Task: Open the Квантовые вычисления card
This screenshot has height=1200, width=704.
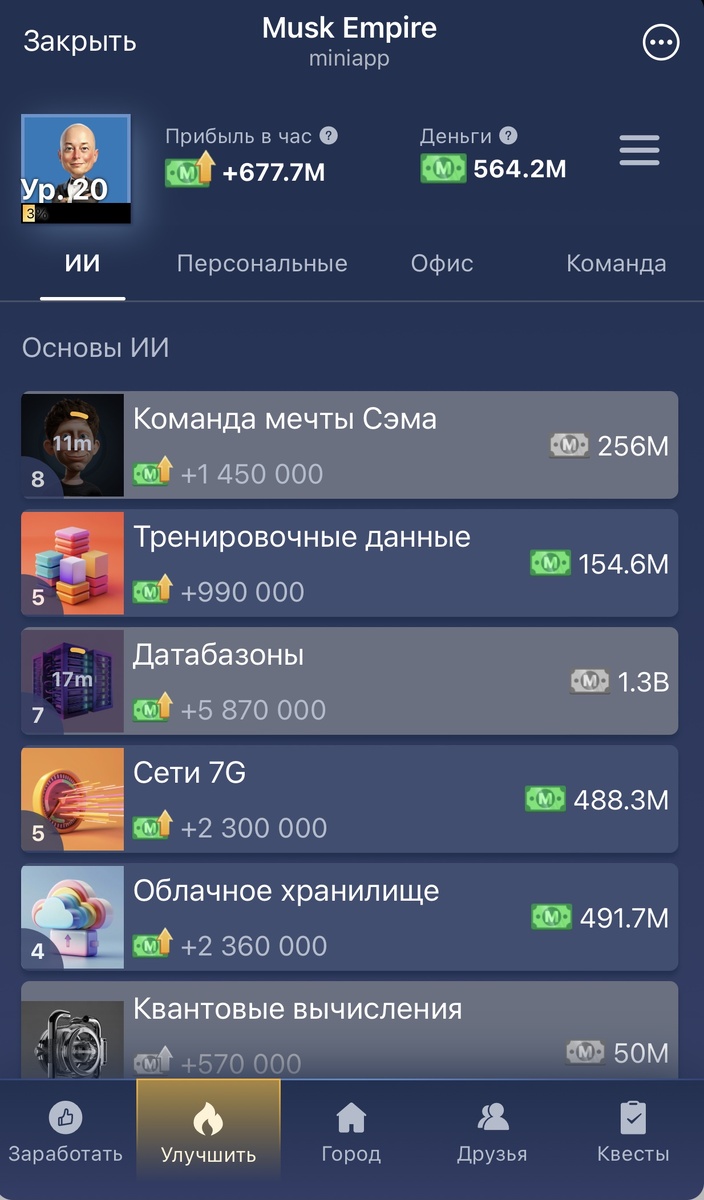Action: [x=349, y=1030]
